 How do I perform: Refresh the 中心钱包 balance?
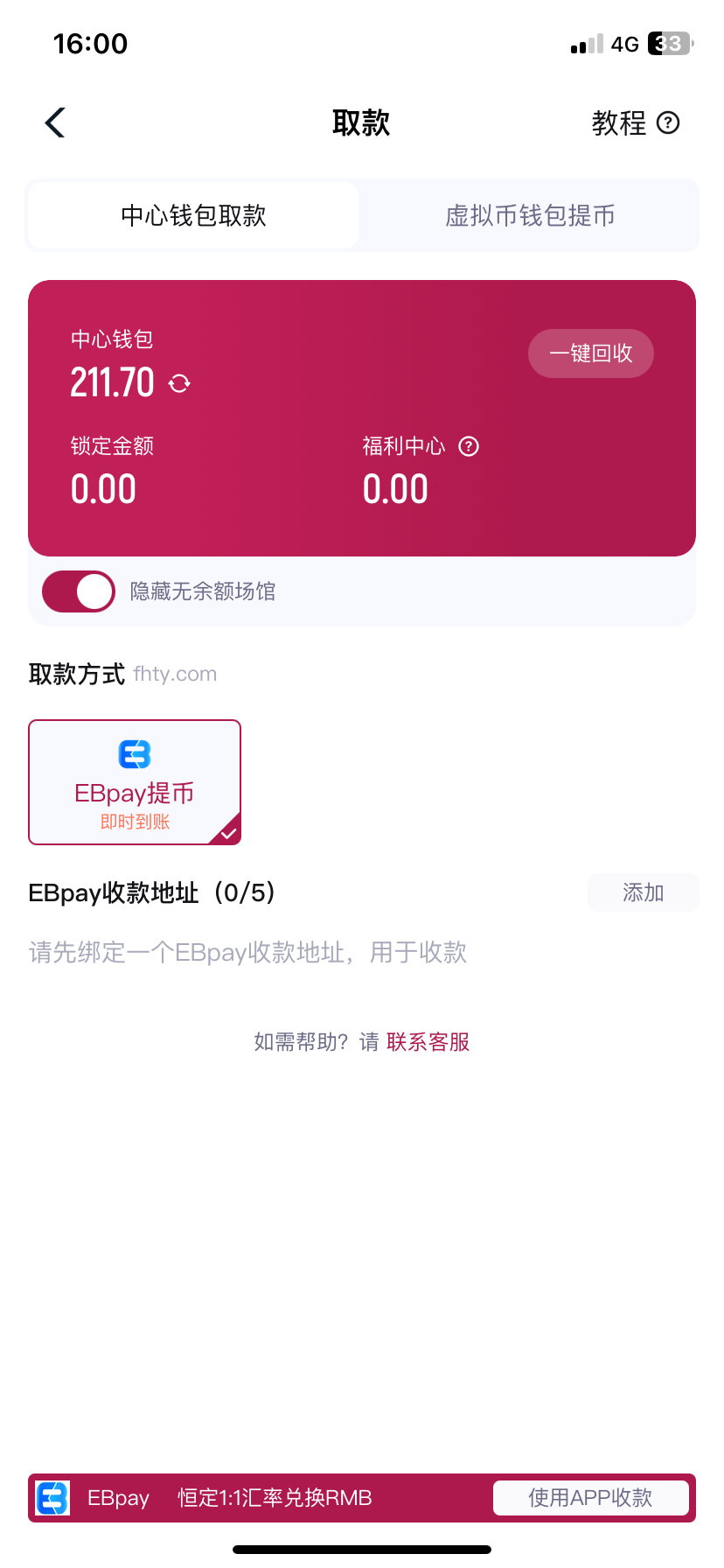(x=179, y=383)
